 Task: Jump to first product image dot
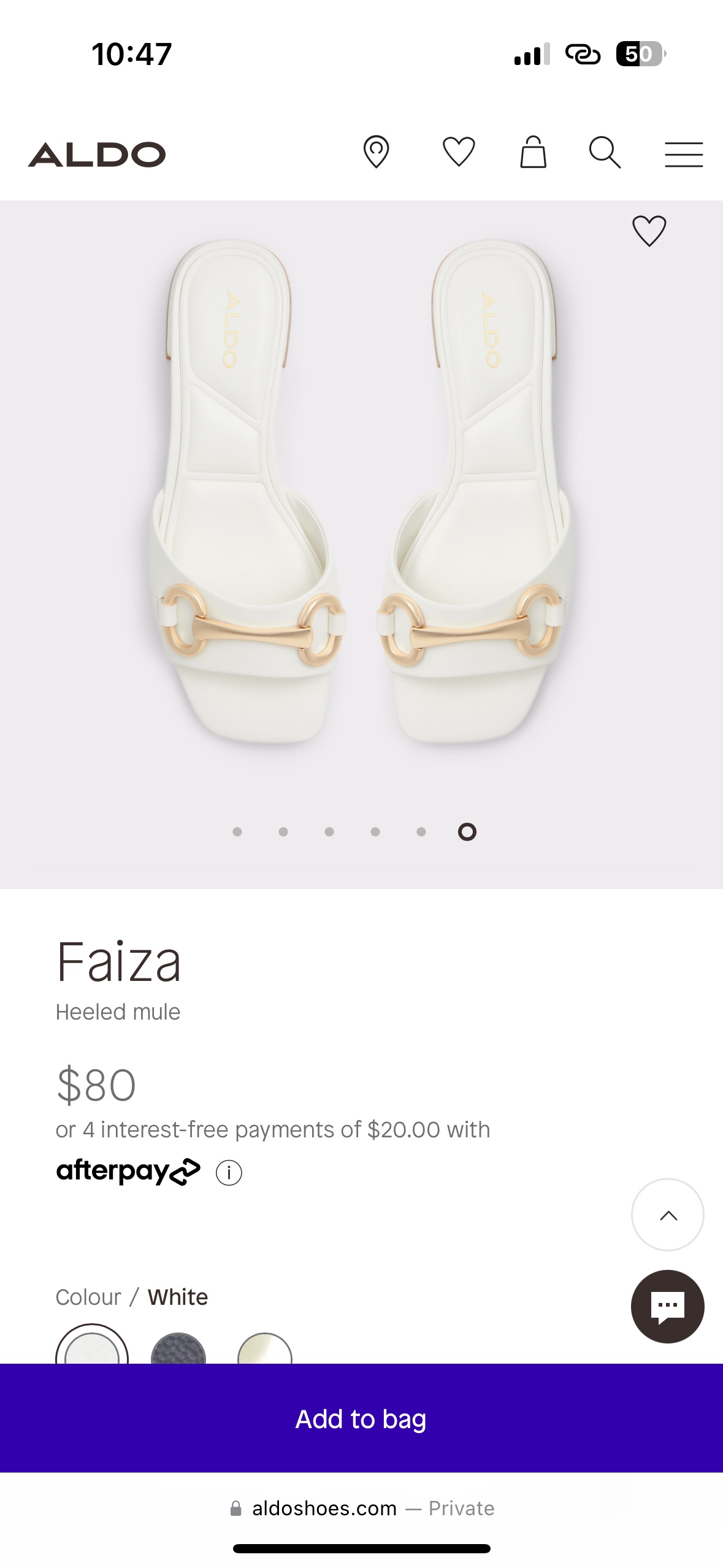[237, 832]
